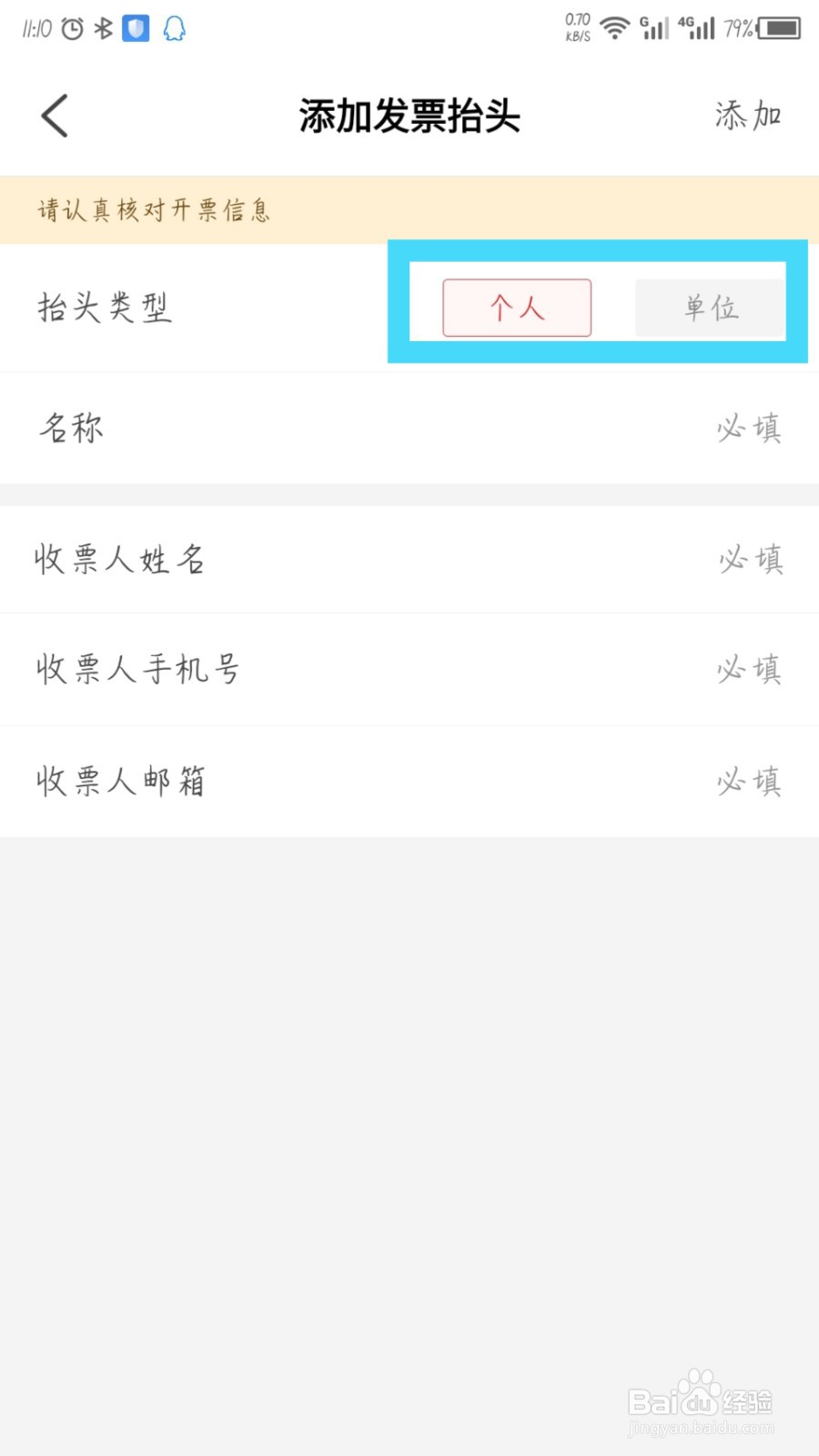Tap 添加 to add the invoice header

pos(748,116)
